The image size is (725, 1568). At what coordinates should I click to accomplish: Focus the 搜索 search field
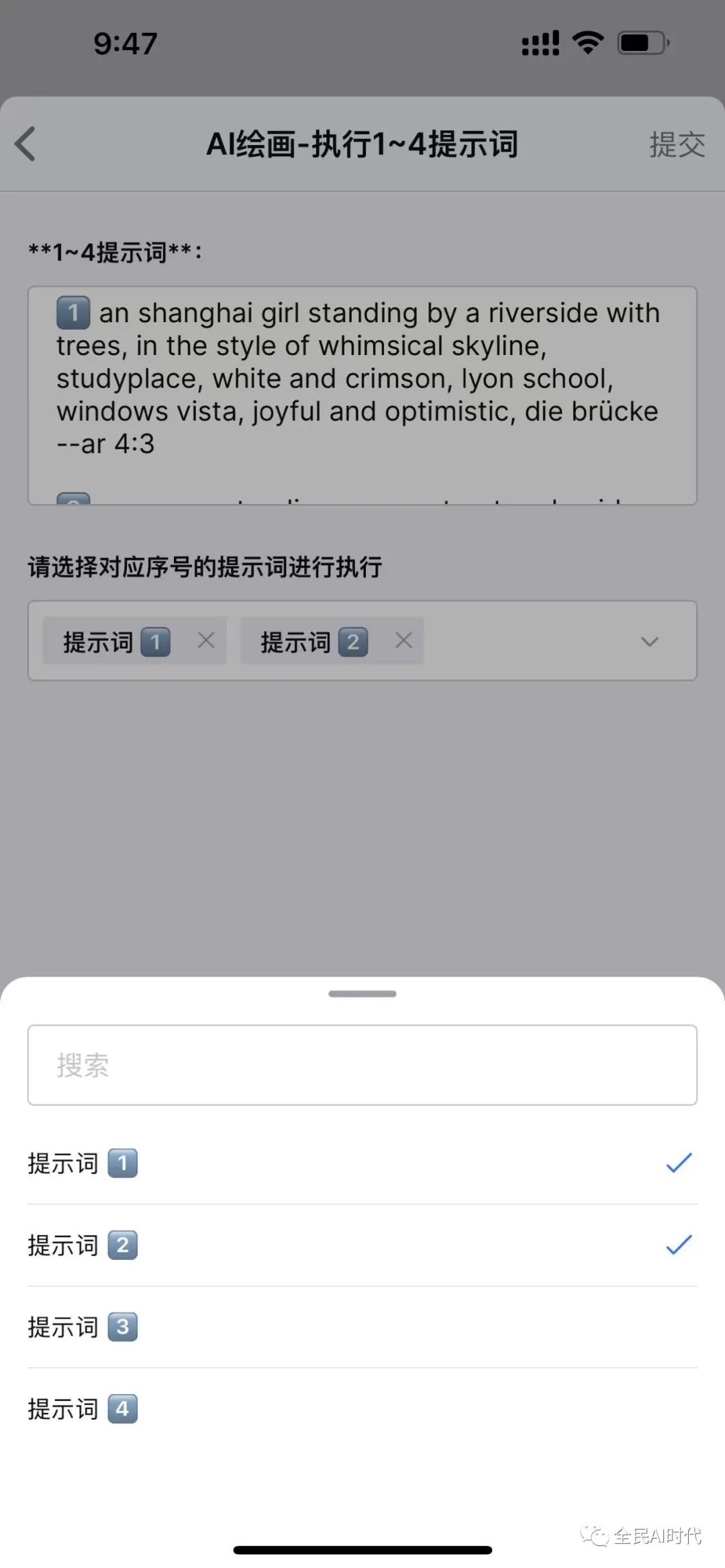362,1065
